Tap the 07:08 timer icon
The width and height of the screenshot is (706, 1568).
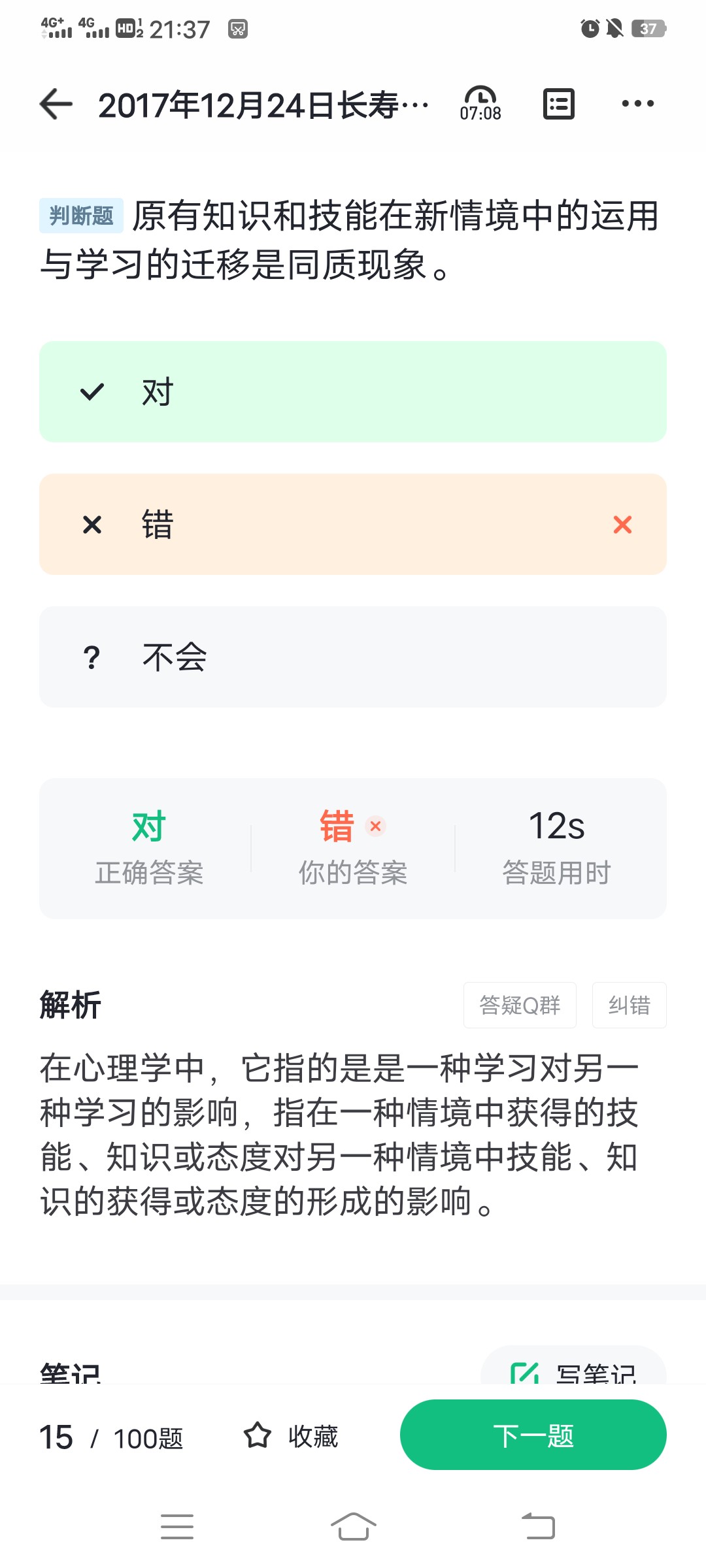pos(480,105)
